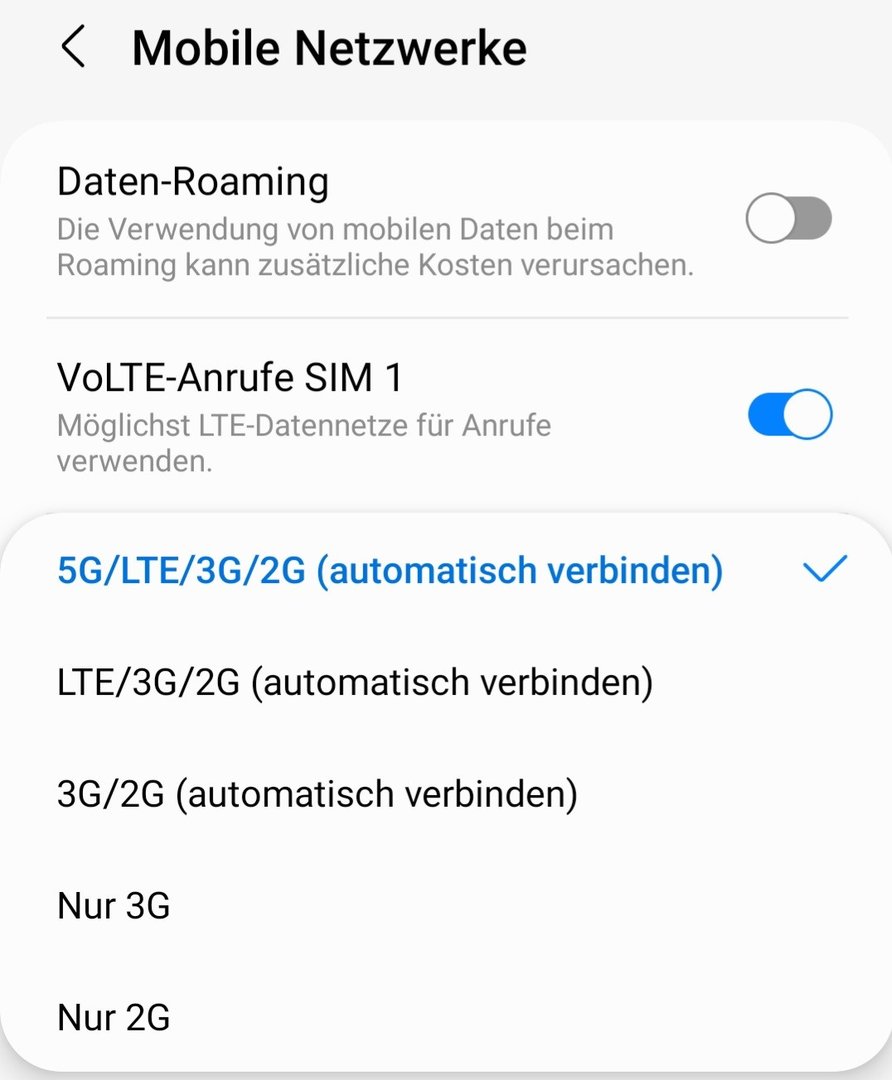Enable the Daten-Roaming switch
The width and height of the screenshot is (892, 1080).
click(x=788, y=219)
